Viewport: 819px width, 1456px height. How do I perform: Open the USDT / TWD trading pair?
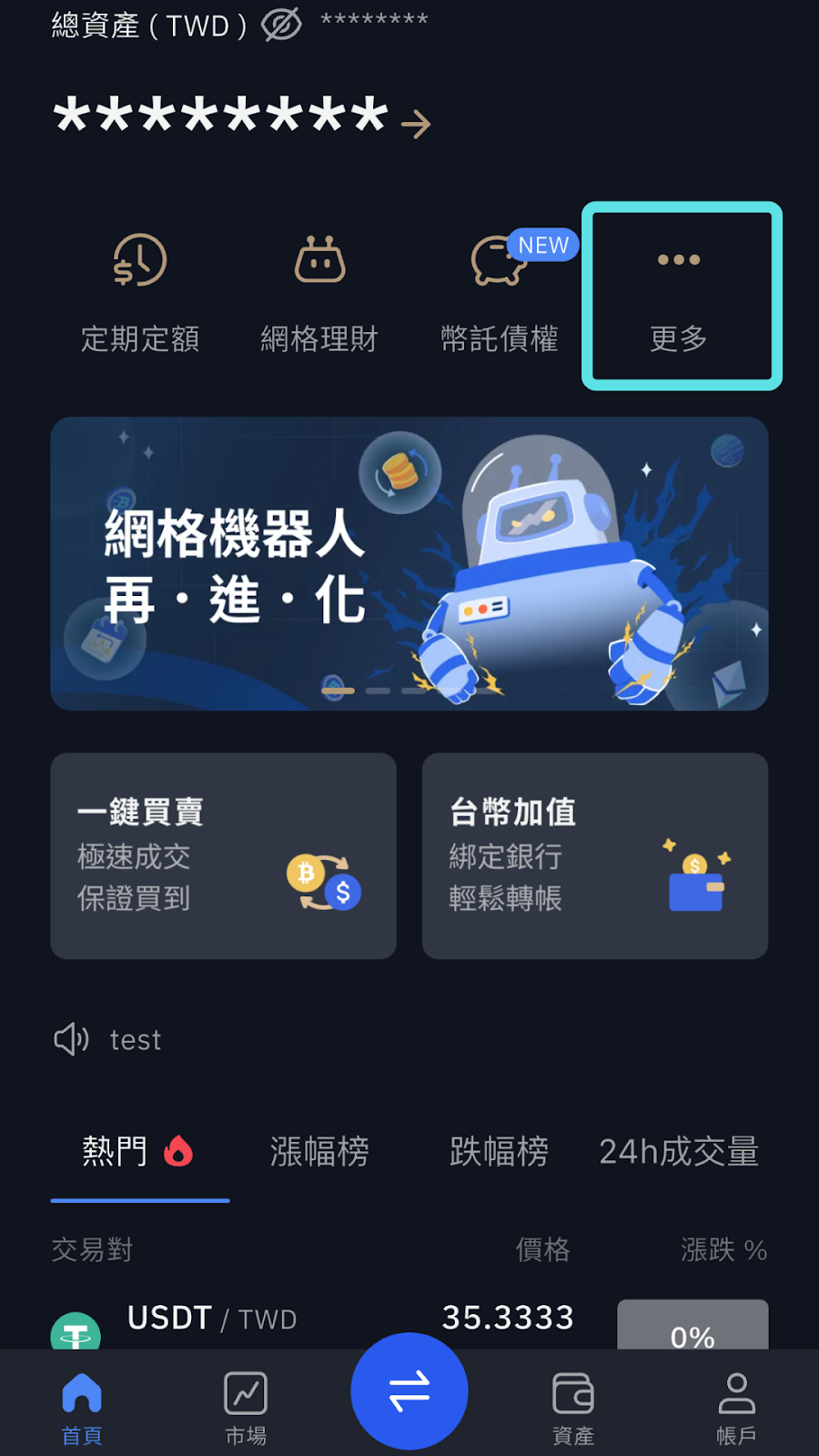tap(212, 1319)
